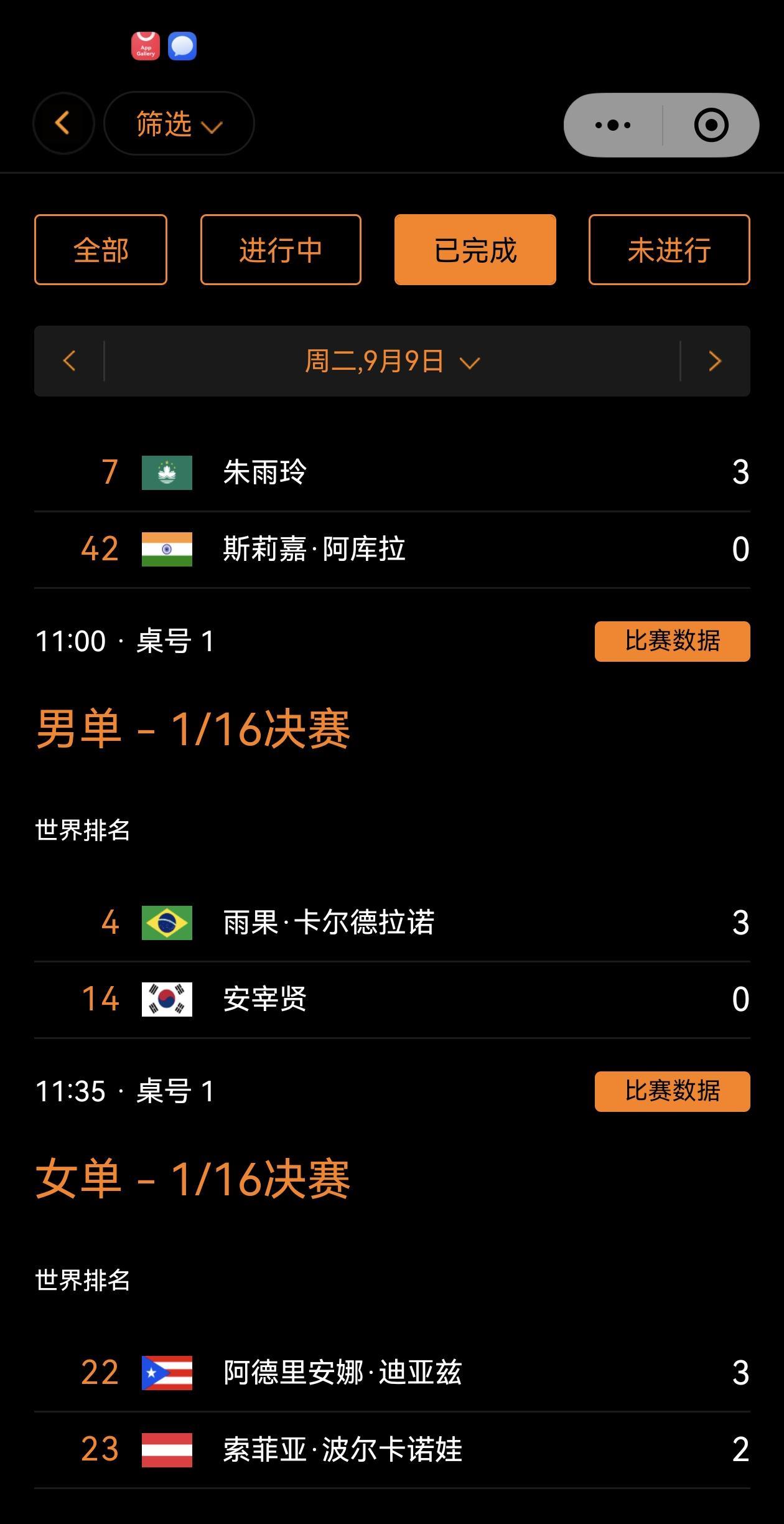The image size is (784, 1524).
Task: Go to the previous day
Action: [69, 361]
